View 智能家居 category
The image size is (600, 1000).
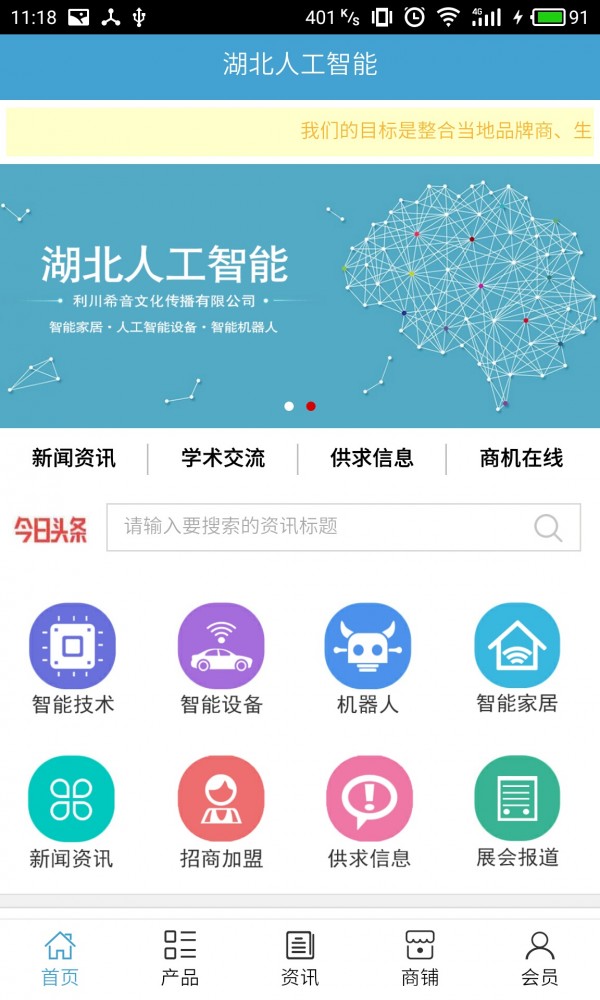click(x=516, y=660)
